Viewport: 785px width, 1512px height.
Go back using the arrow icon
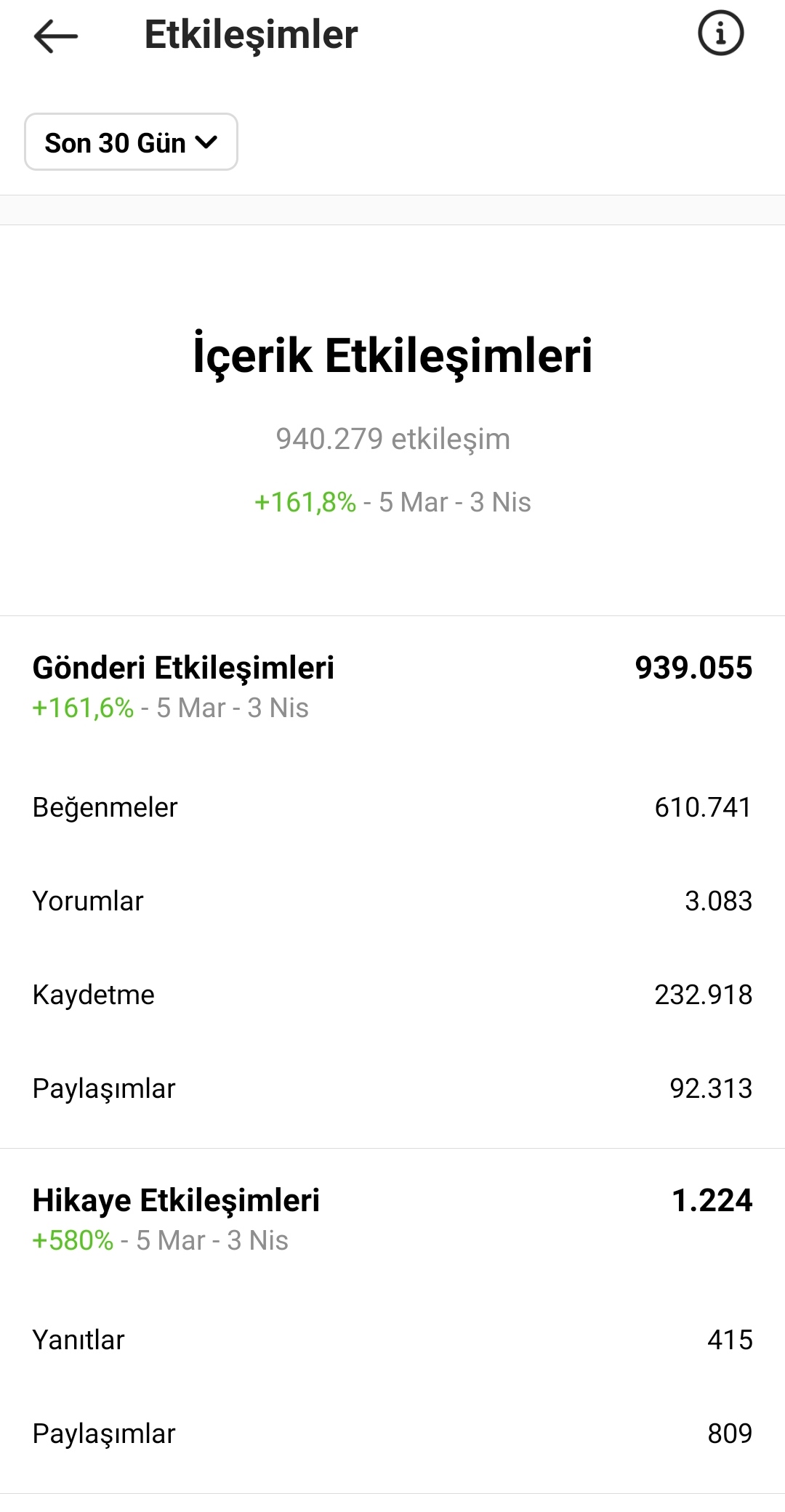point(56,36)
